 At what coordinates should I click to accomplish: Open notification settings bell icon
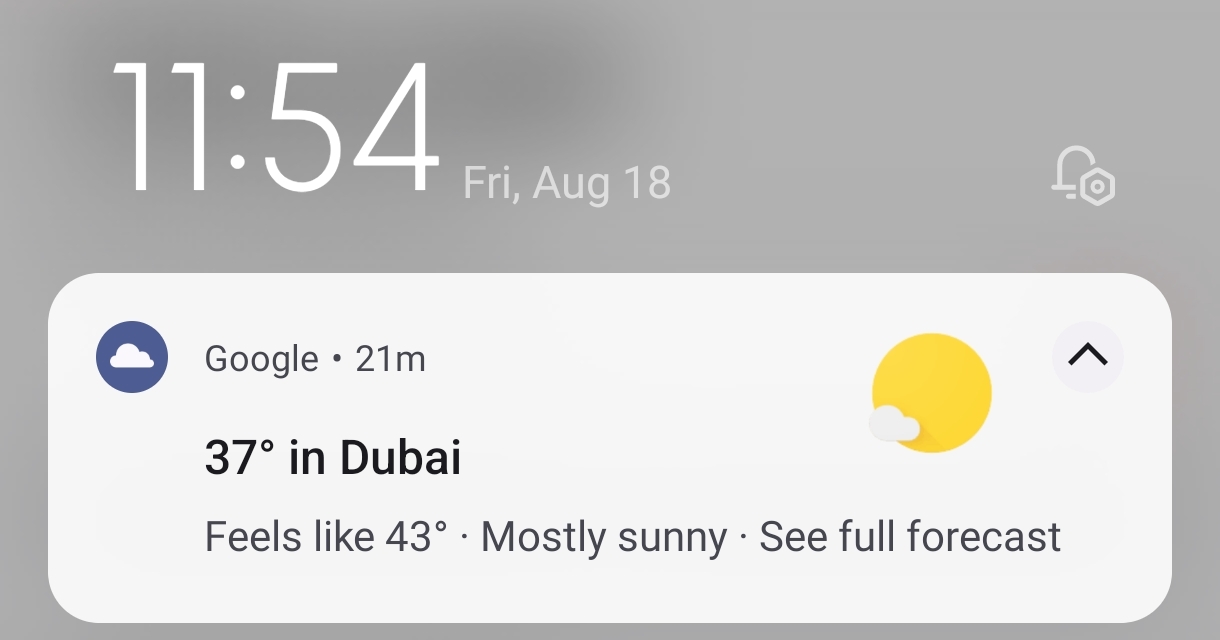click(1083, 176)
